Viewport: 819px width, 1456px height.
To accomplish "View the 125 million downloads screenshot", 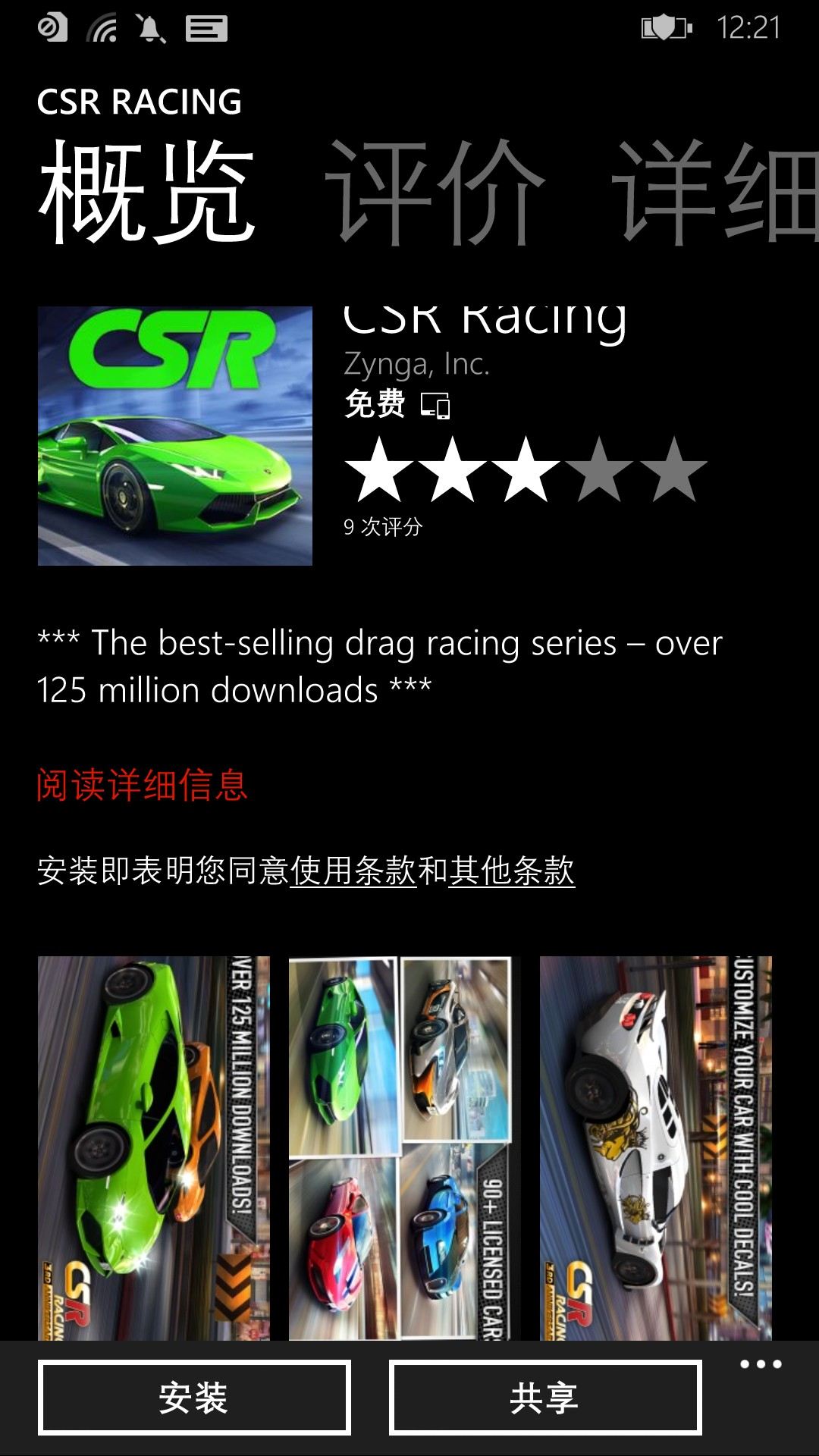I will pyautogui.click(x=154, y=1147).
